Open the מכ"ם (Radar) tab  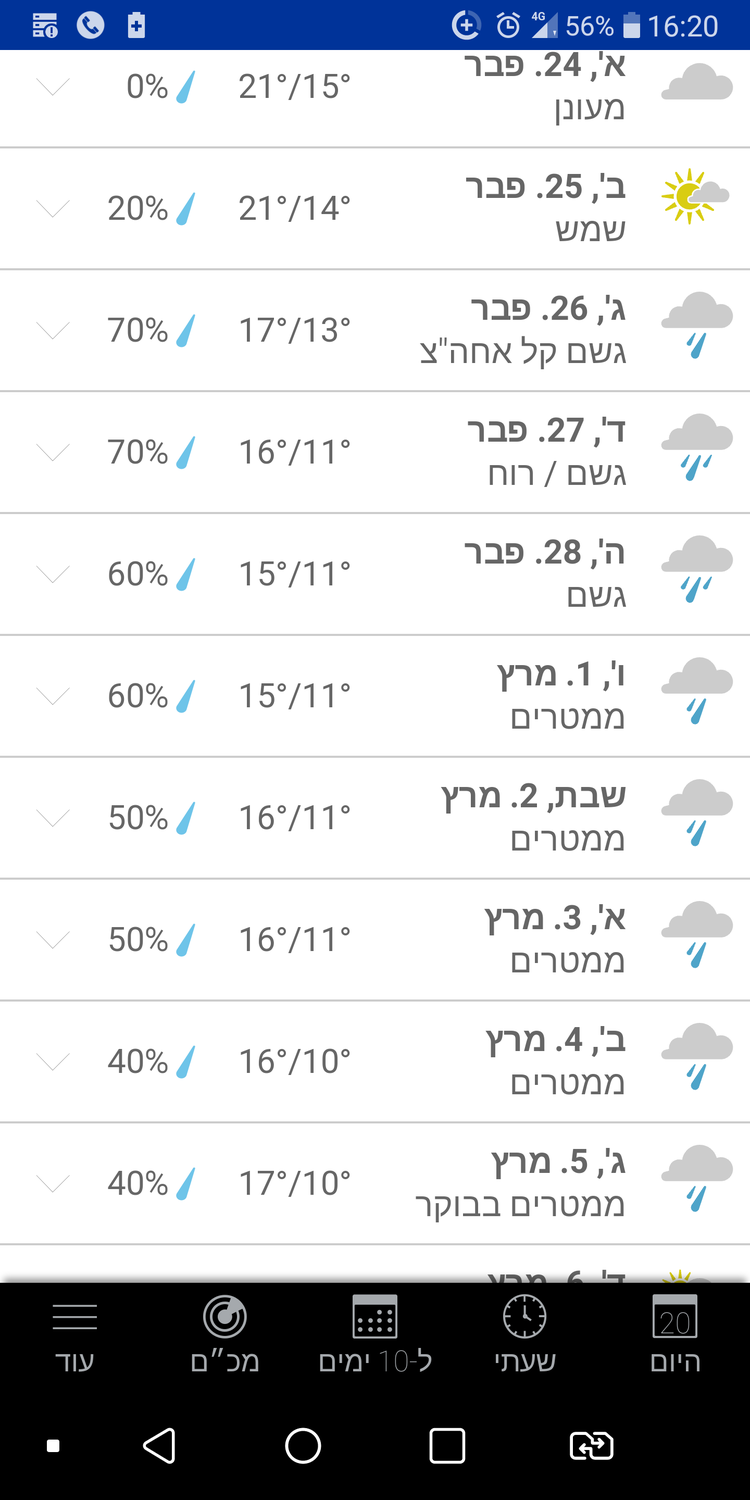click(x=225, y=1333)
